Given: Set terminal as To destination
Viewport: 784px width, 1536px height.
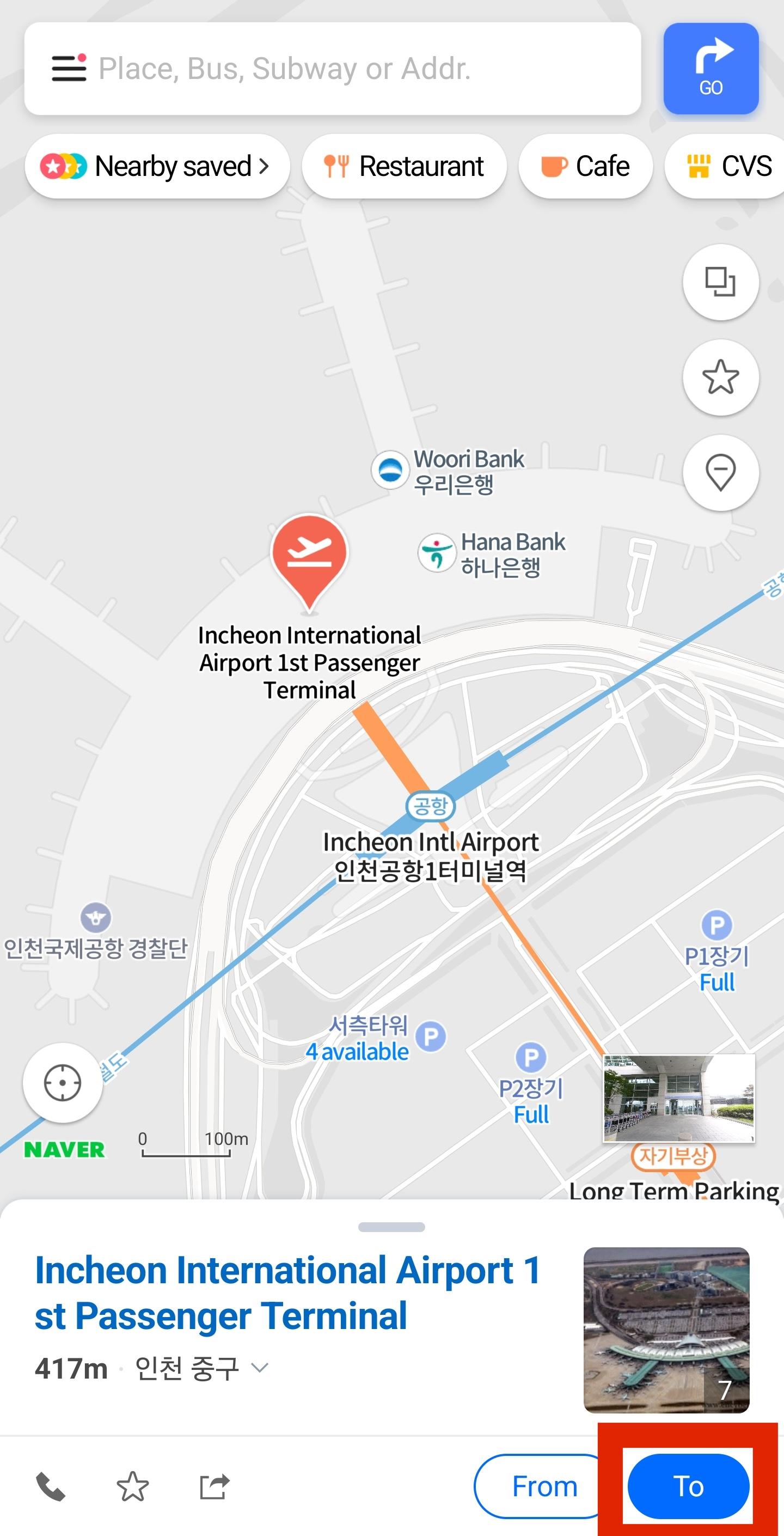Looking at the screenshot, I should click(x=689, y=1486).
